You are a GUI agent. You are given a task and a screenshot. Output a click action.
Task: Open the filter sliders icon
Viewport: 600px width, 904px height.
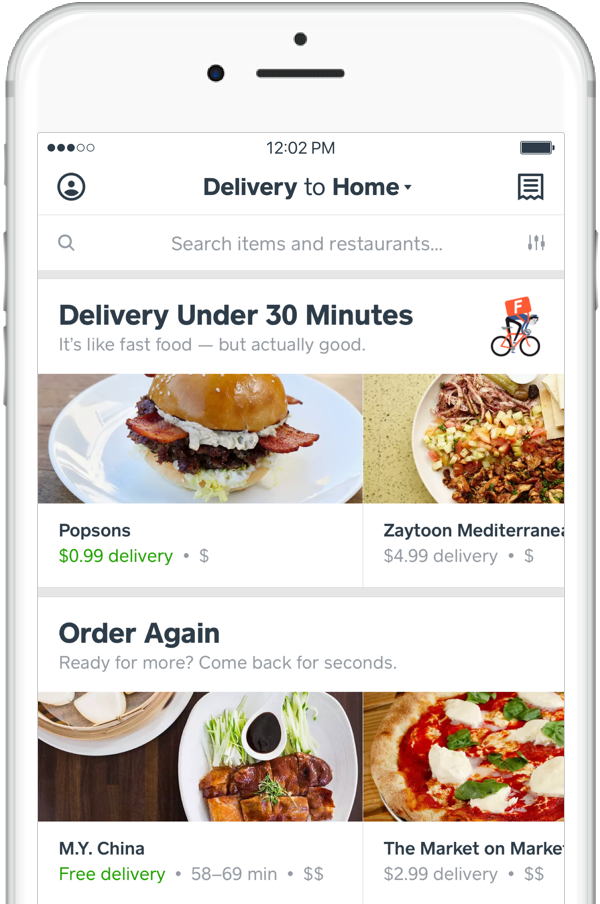coord(536,243)
